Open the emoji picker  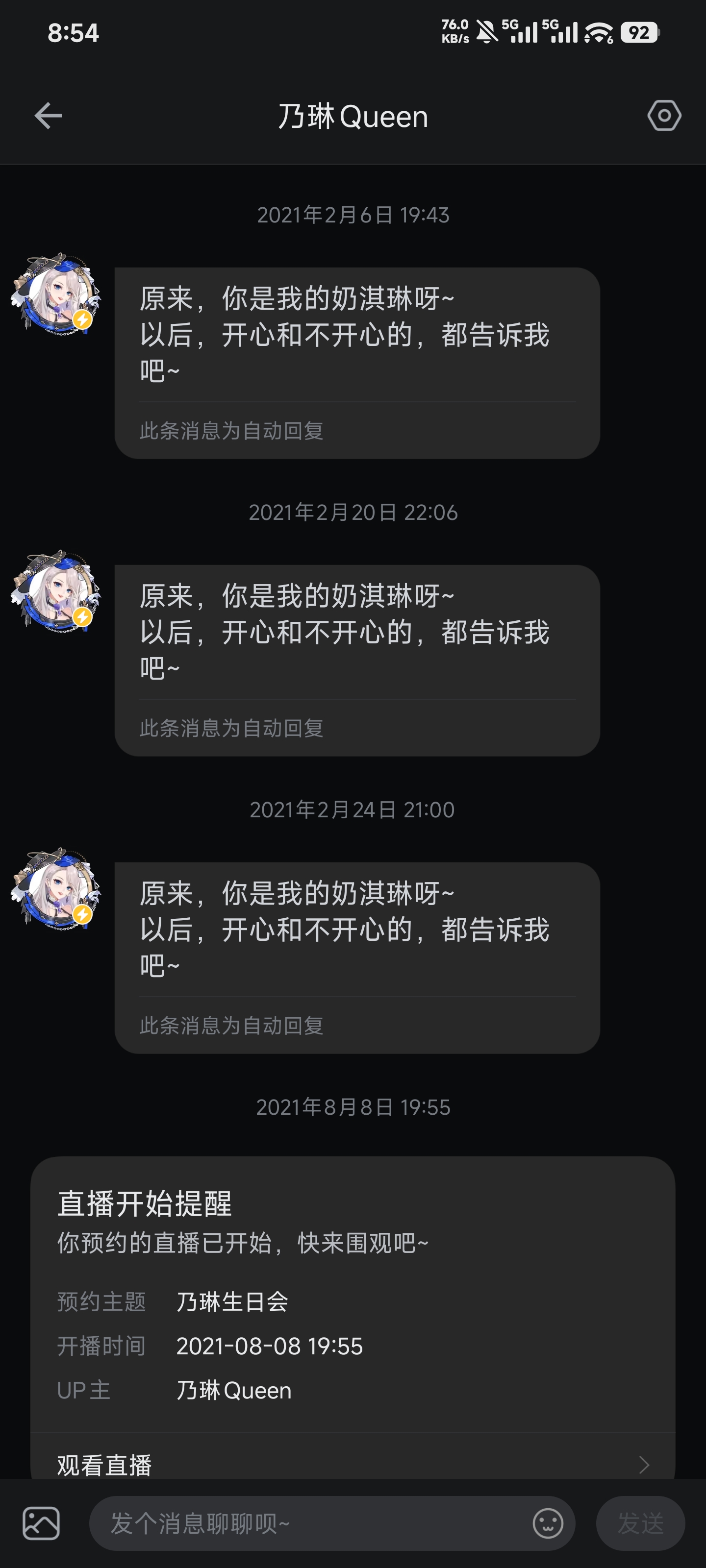[547, 1523]
